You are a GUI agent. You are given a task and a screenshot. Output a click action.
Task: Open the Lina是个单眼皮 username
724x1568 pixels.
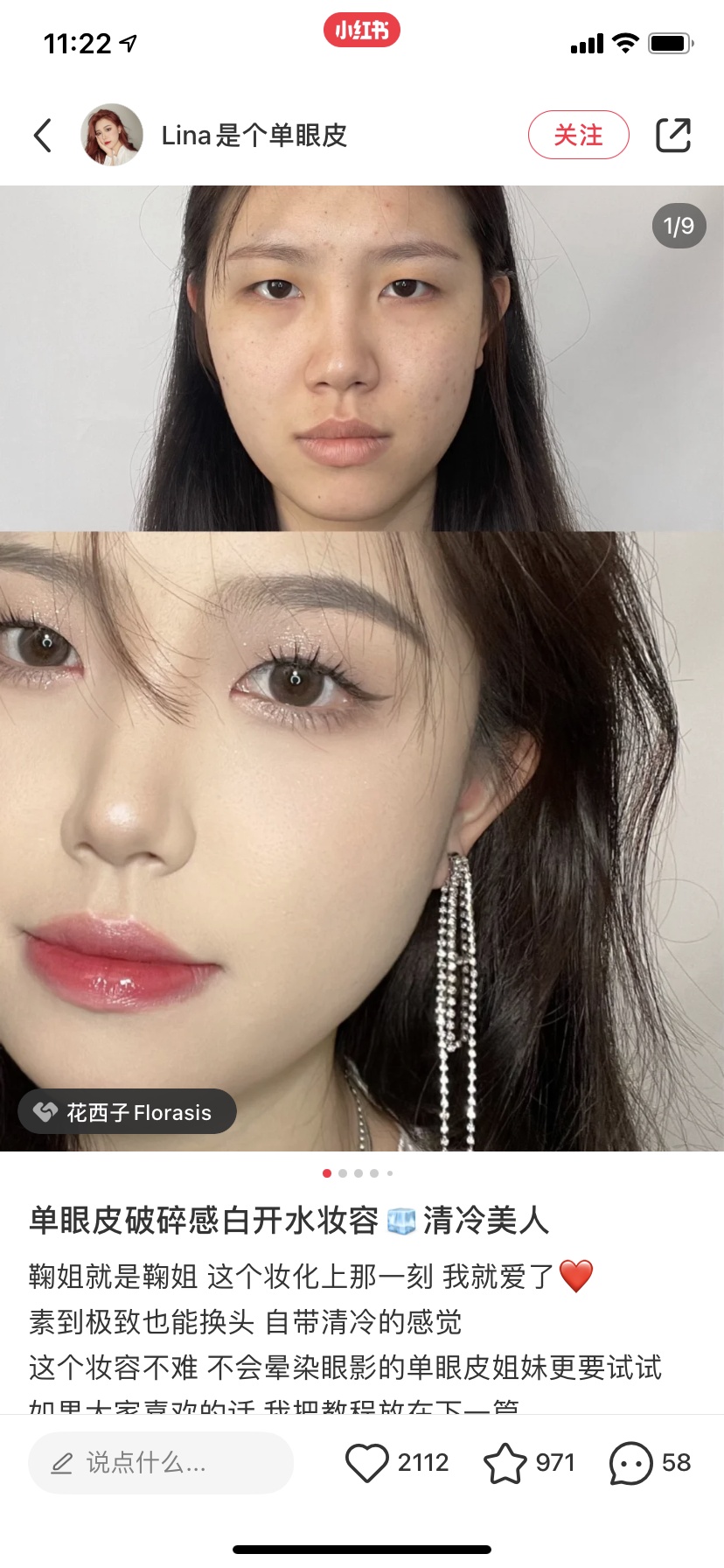(x=254, y=136)
